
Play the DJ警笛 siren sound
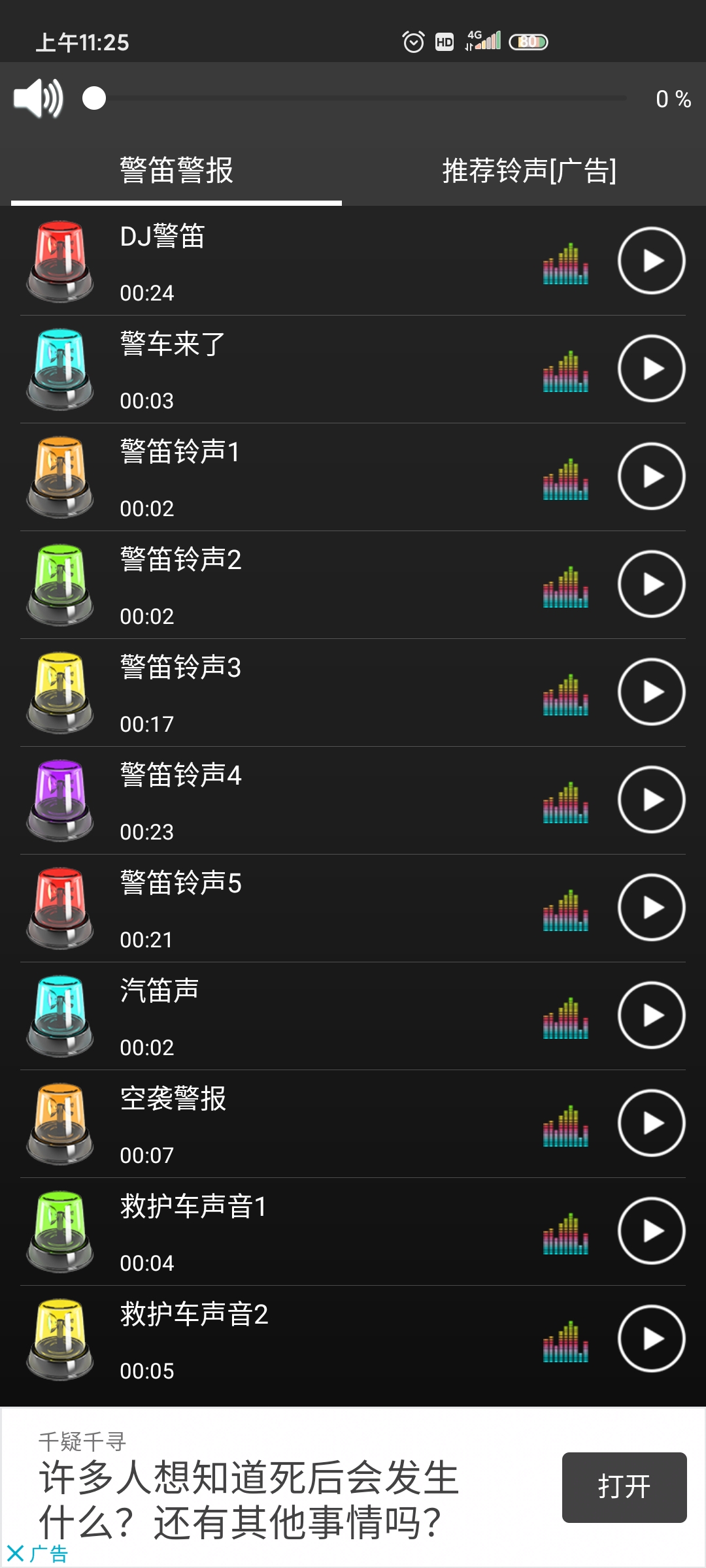click(x=651, y=261)
